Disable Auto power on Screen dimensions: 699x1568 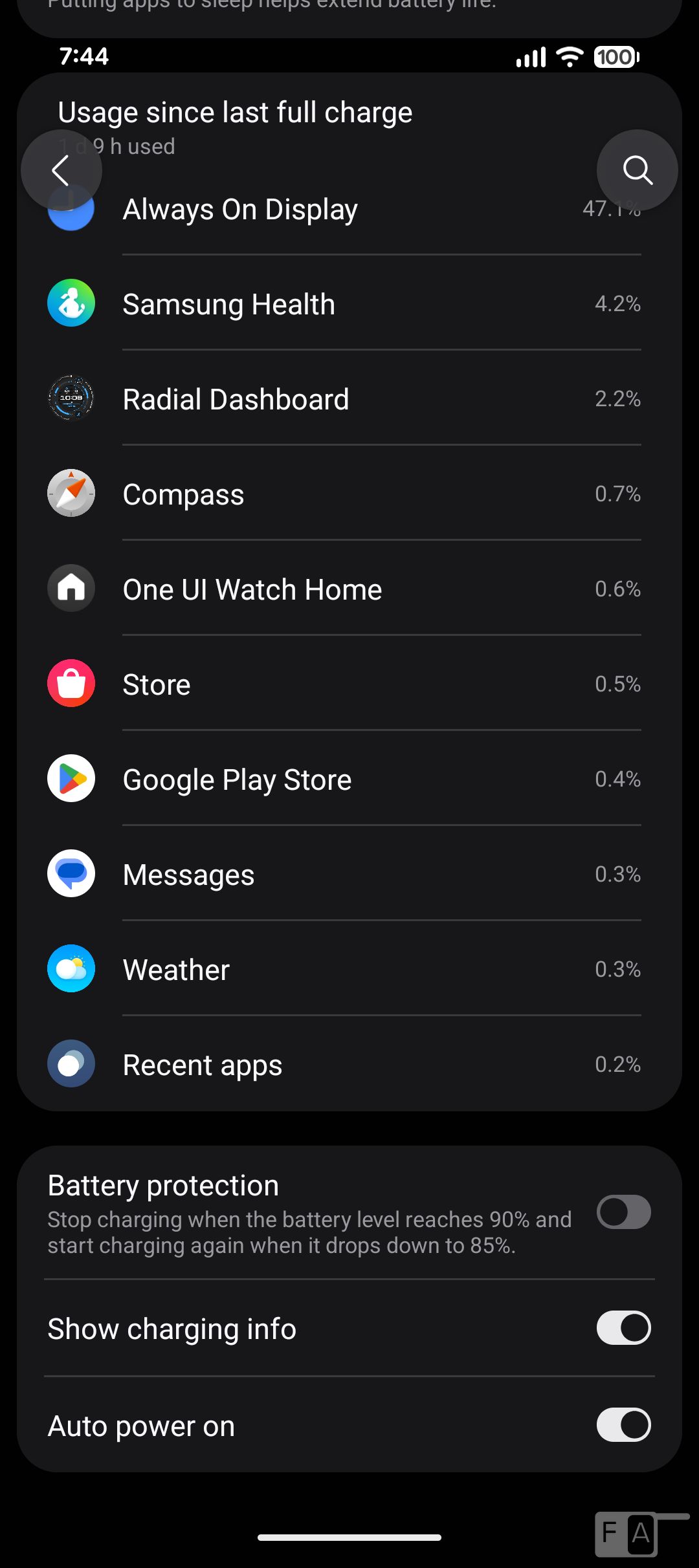click(623, 1424)
